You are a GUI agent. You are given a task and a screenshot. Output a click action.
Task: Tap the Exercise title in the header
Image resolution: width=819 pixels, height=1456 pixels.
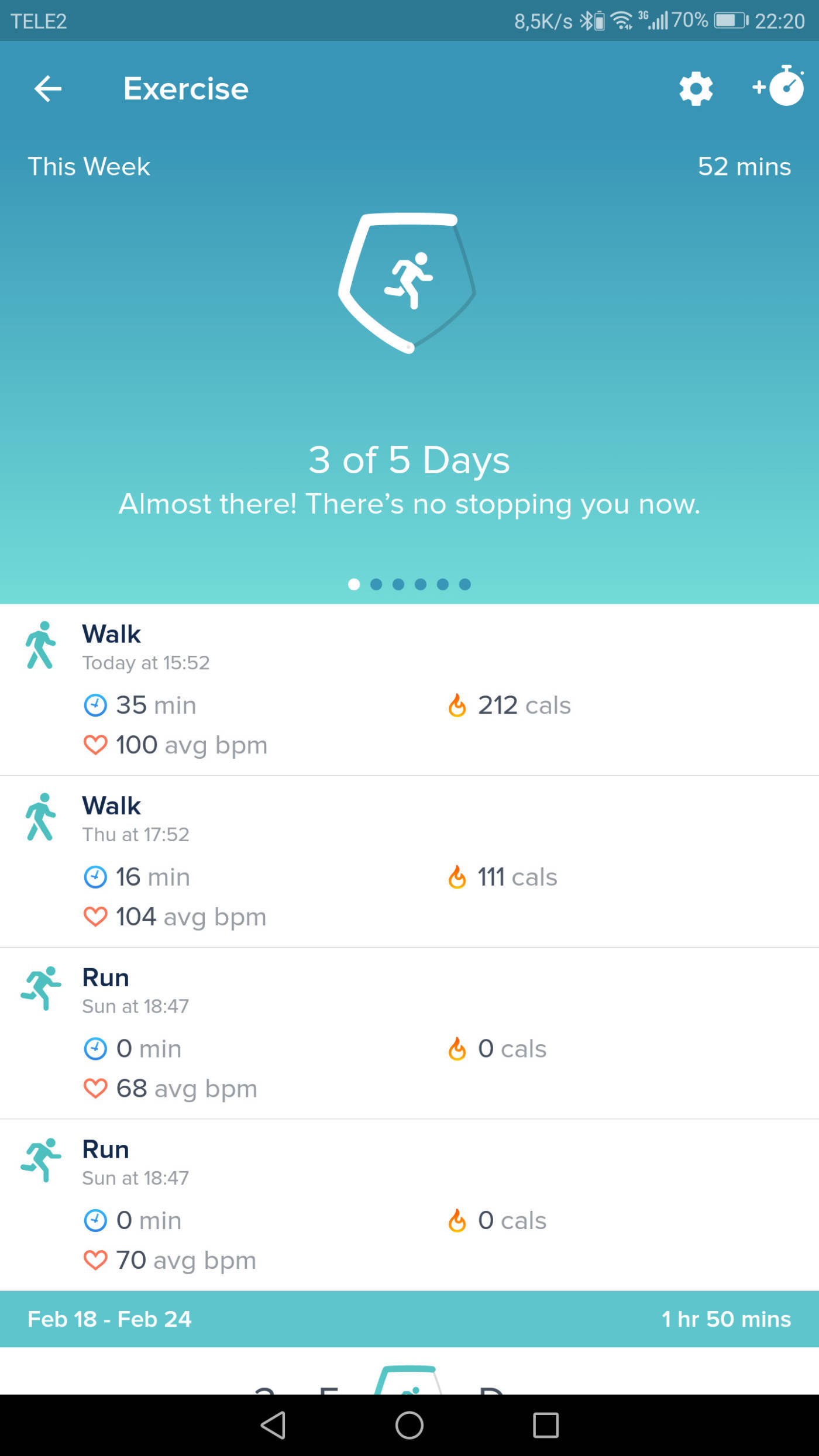click(185, 88)
